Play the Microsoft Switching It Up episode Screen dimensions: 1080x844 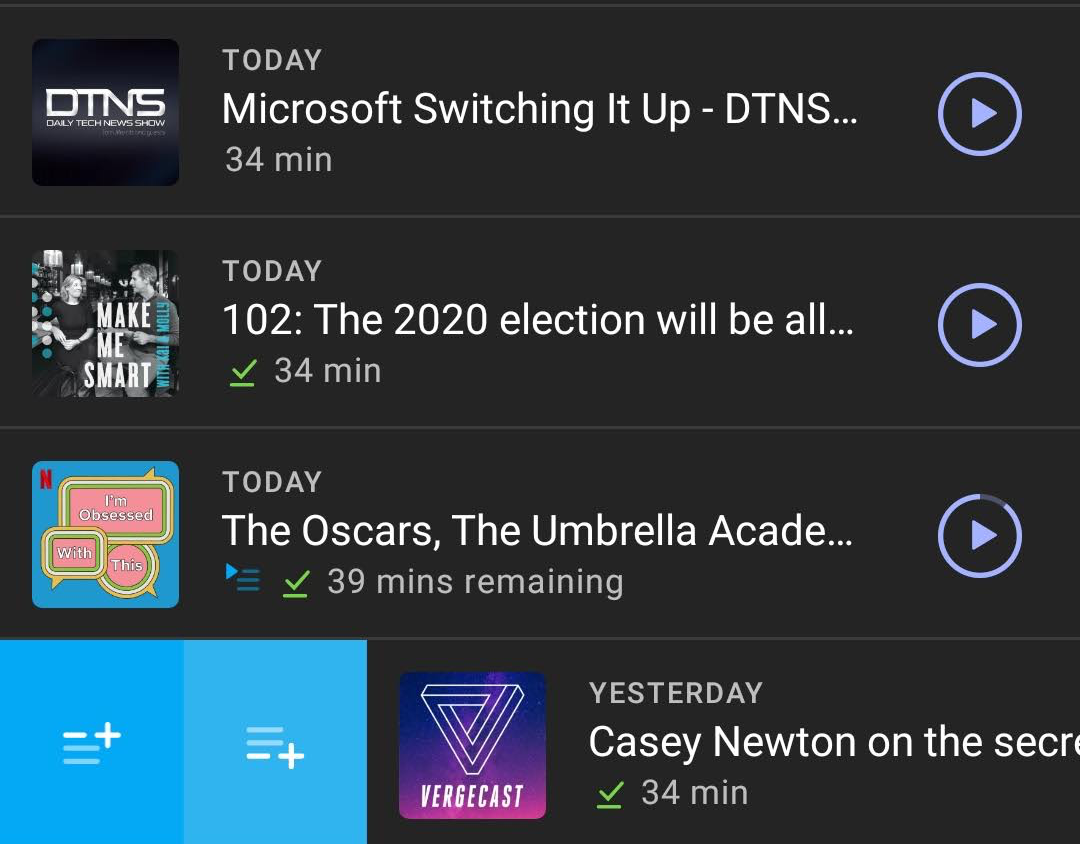coord(979,113)
